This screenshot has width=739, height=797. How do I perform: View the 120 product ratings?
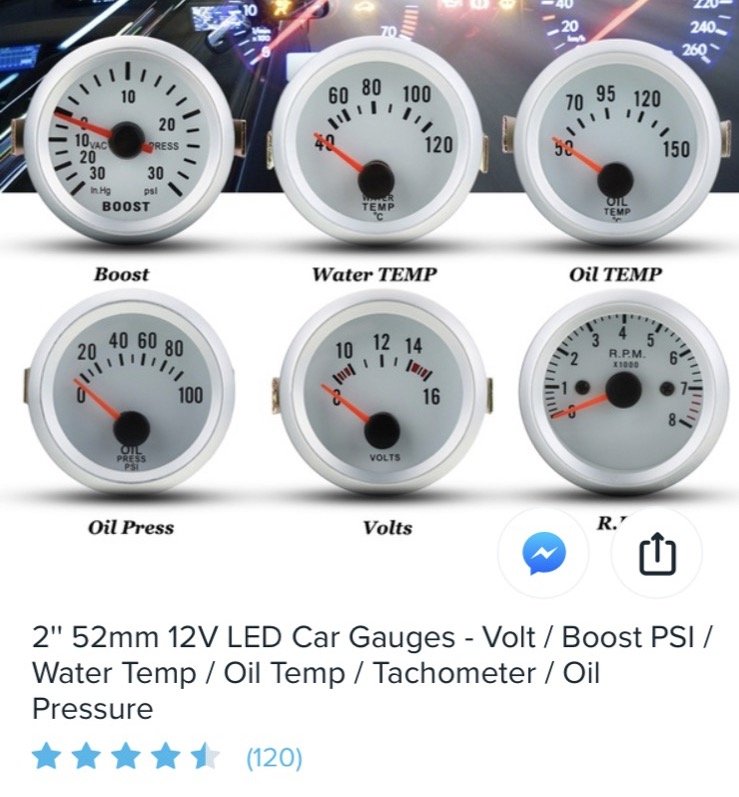[274, 757]
